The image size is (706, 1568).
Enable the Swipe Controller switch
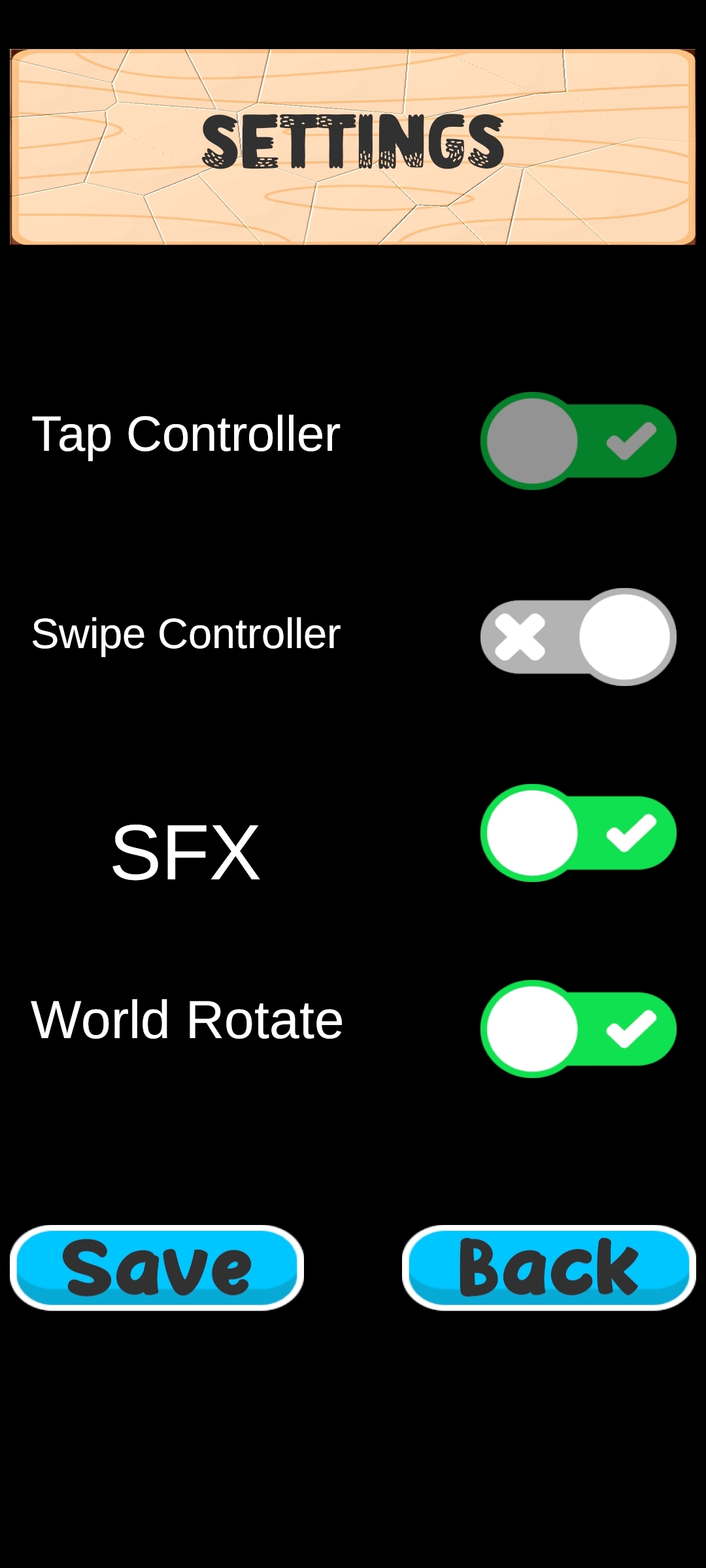tap(578, 637)
